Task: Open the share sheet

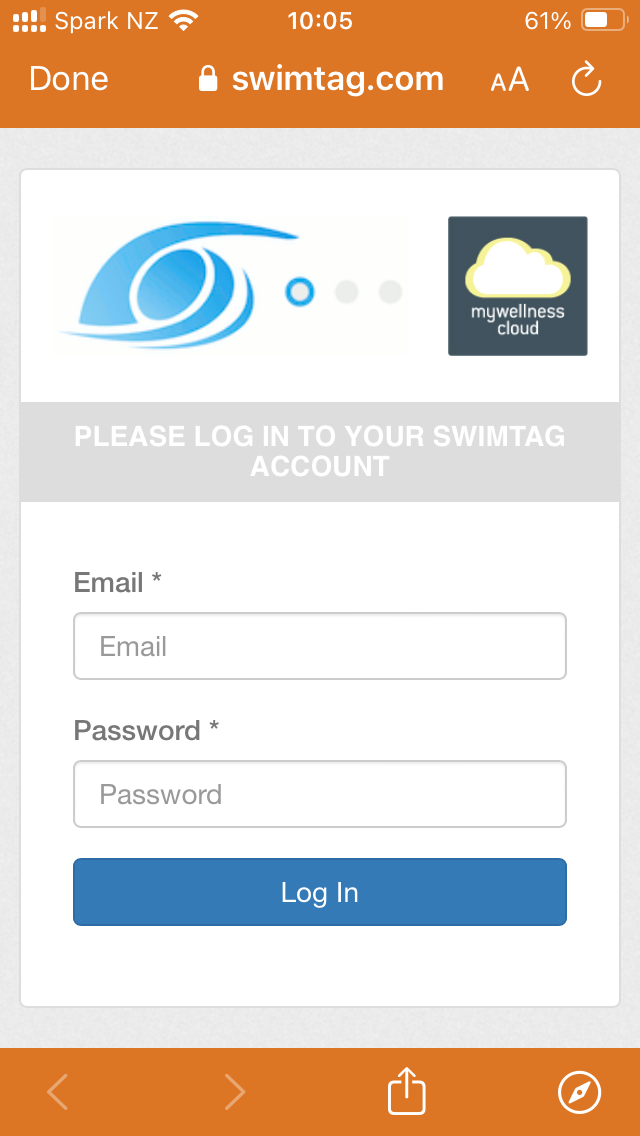Action: coord(407,1091)
